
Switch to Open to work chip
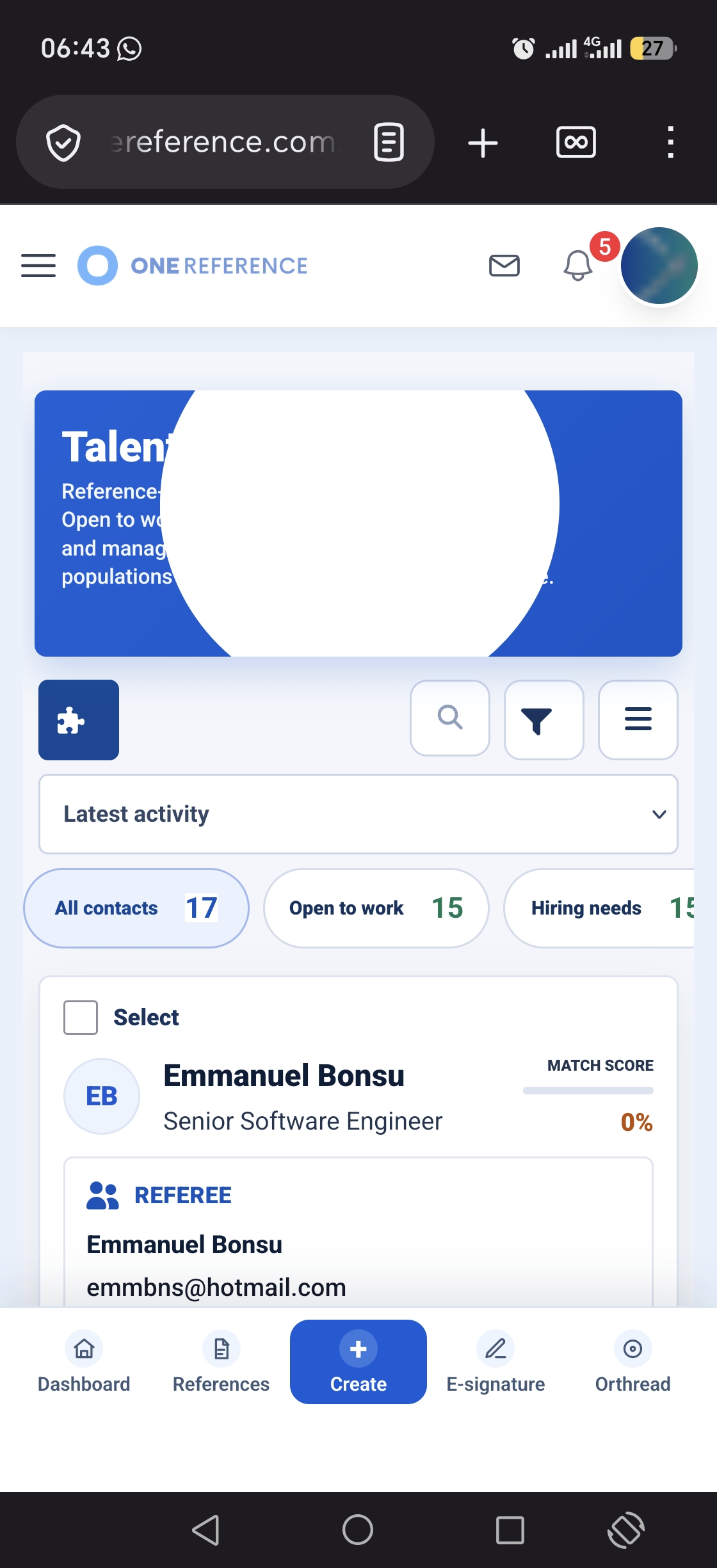[376, 908]
